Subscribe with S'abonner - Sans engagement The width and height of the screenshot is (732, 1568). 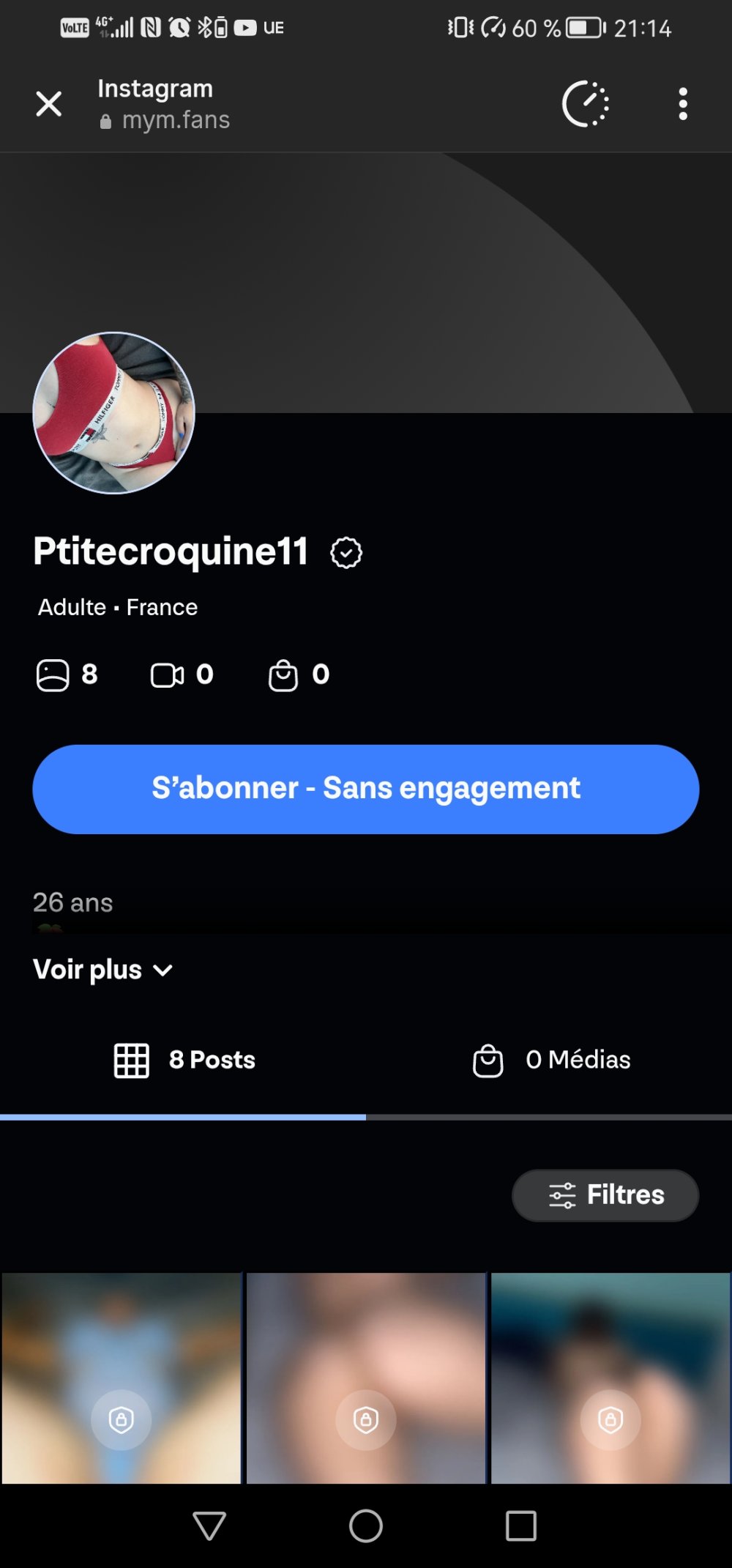point(366,789)
